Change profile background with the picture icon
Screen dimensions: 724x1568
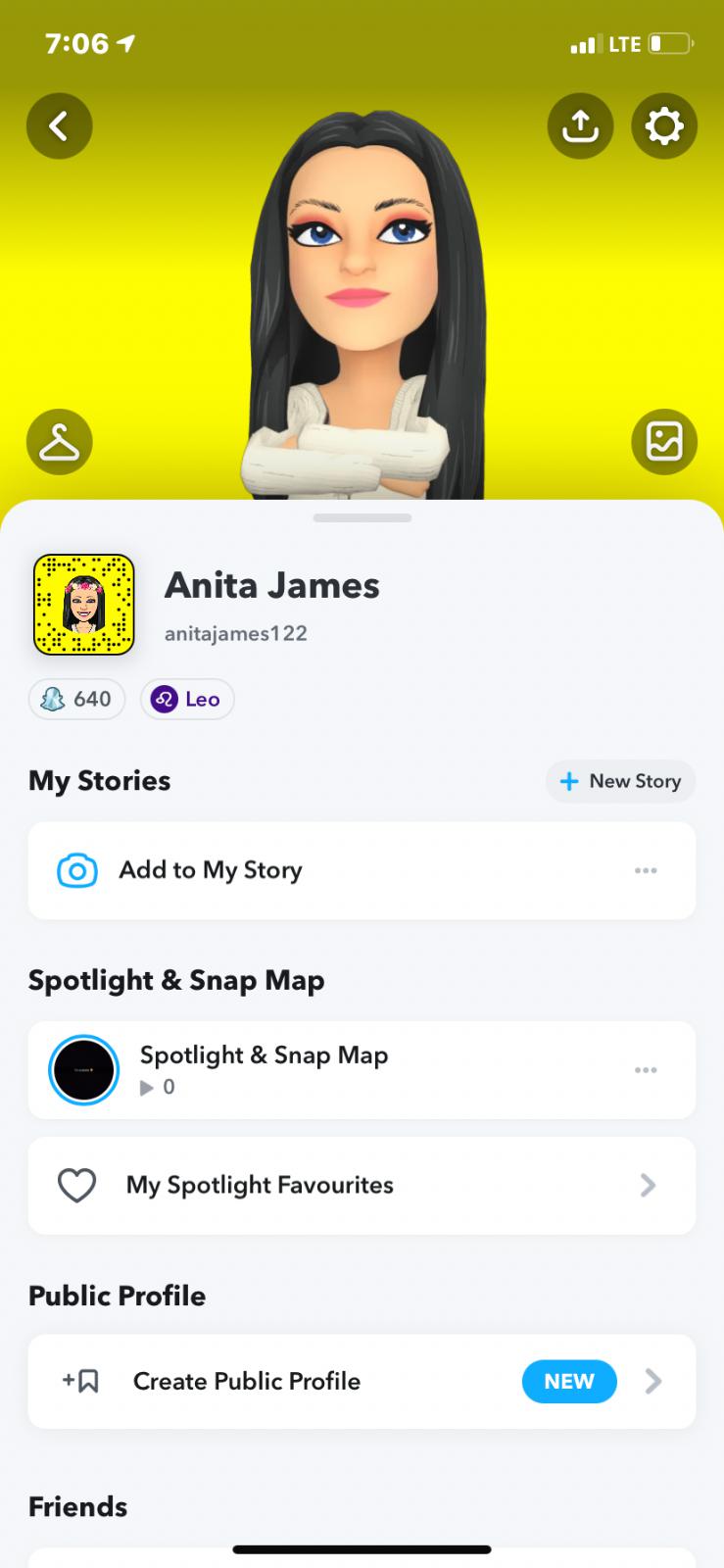tap(664, 442)
